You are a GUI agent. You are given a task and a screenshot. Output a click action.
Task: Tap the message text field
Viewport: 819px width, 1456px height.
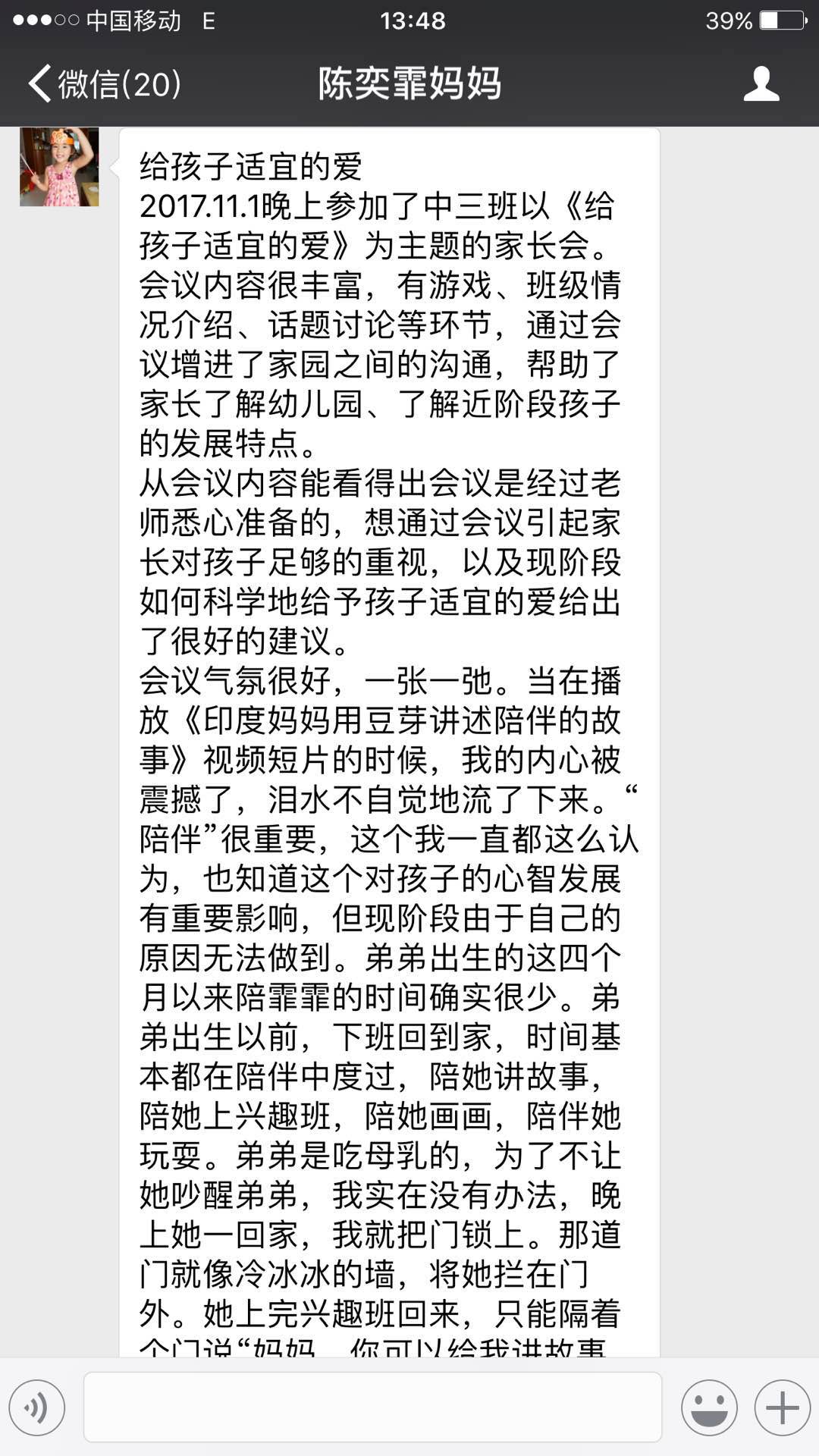[372, 1407]
